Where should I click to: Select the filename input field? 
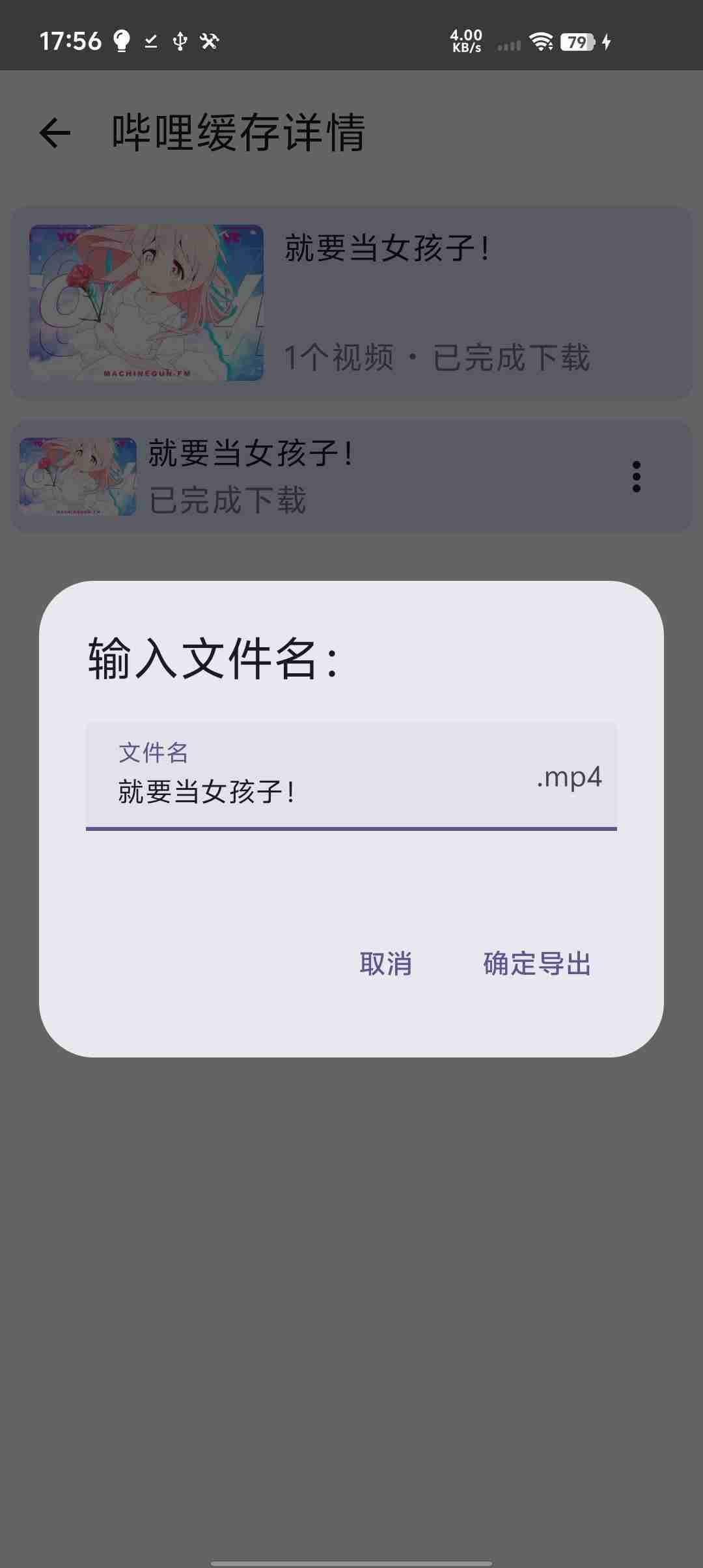[293, 791]
